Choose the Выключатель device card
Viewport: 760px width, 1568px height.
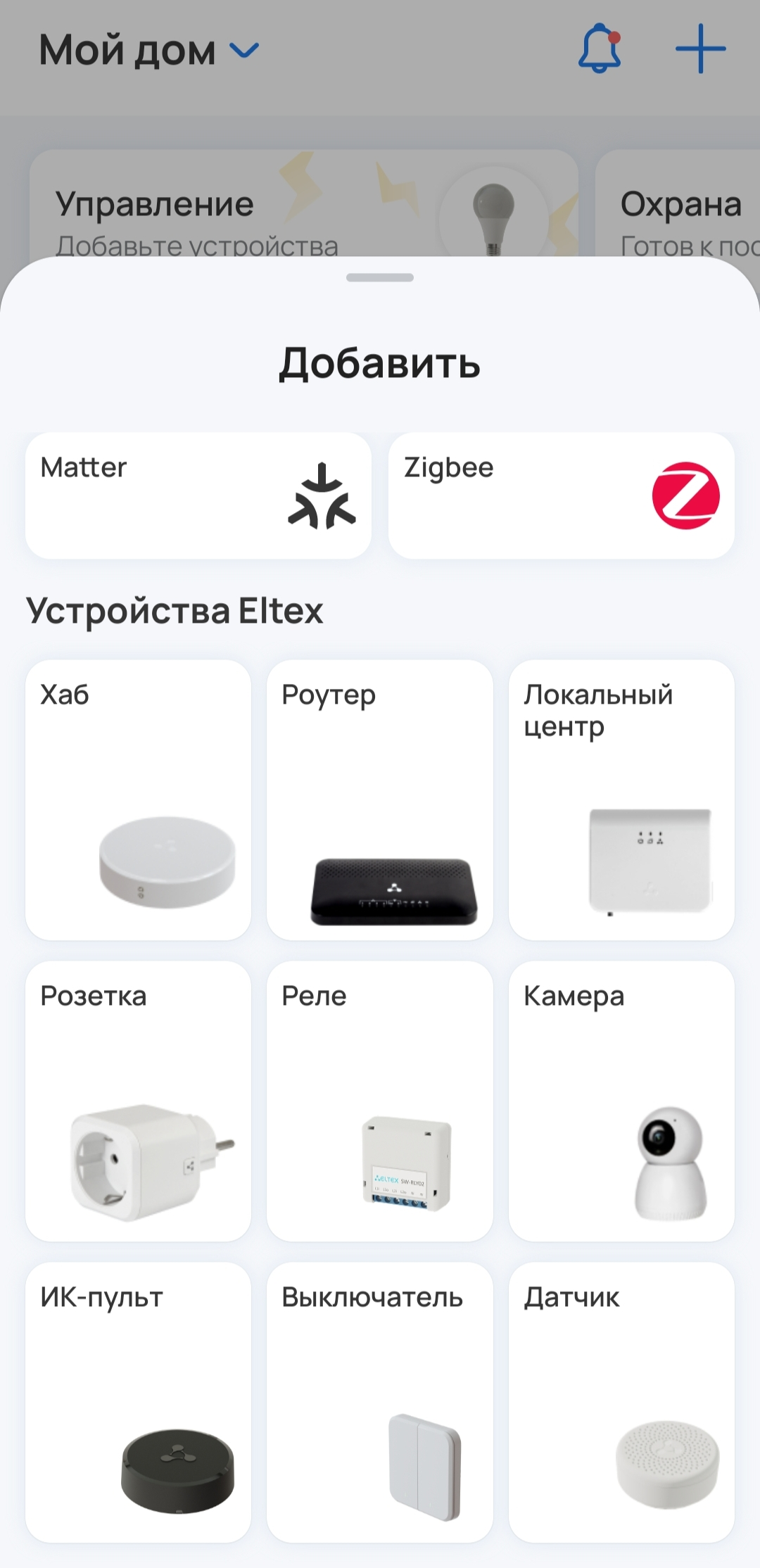[379, 1402]
